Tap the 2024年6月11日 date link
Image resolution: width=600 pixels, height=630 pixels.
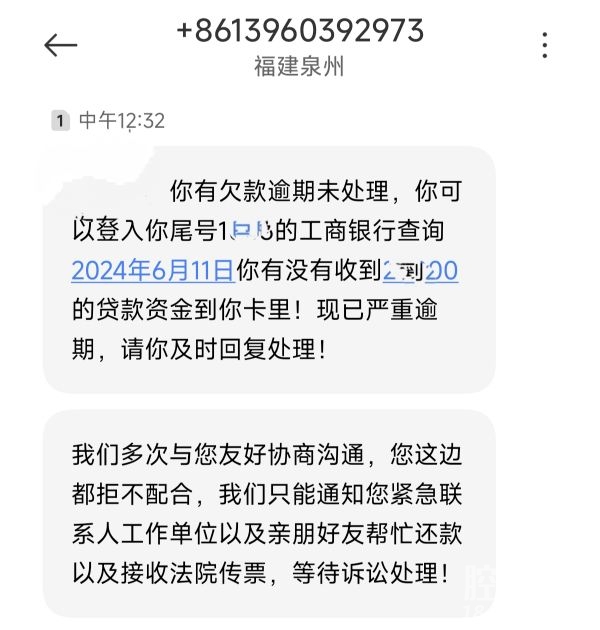click(152, 270)
